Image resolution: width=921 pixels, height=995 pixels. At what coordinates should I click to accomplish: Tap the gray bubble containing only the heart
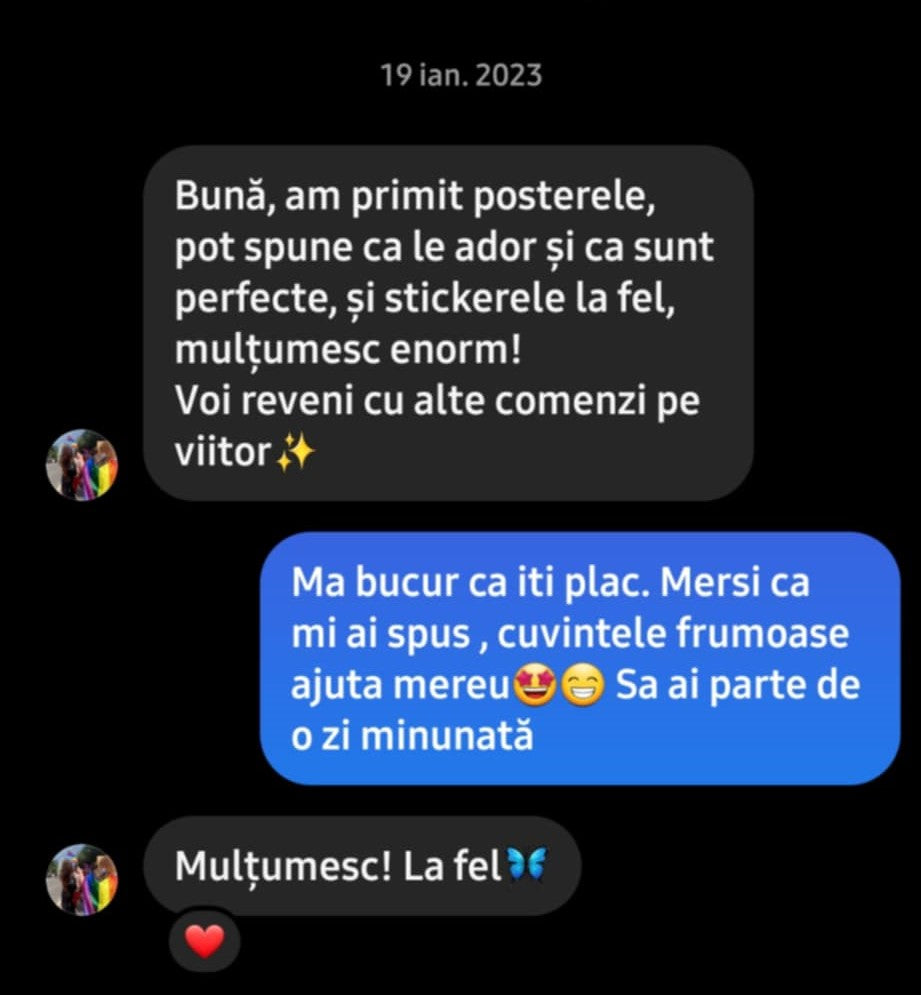(x=204, y=941)
